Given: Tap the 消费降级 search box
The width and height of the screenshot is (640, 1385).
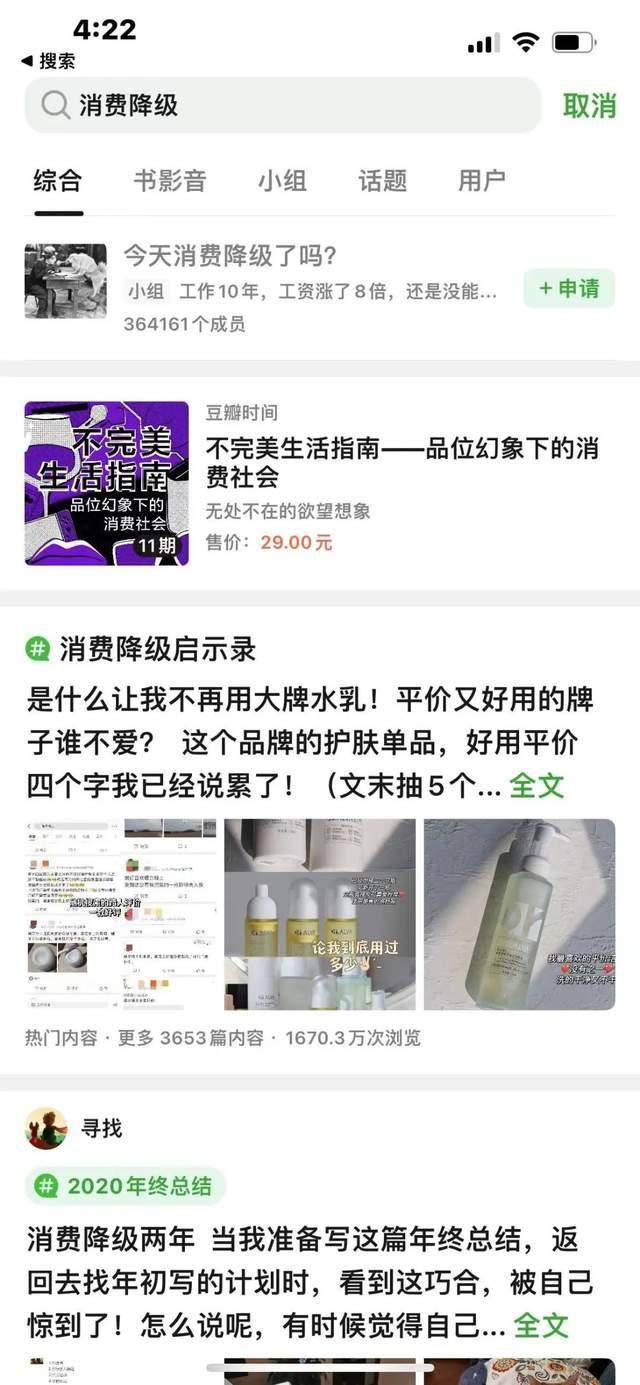Looking at the screenshot, I should pos(280,105).
